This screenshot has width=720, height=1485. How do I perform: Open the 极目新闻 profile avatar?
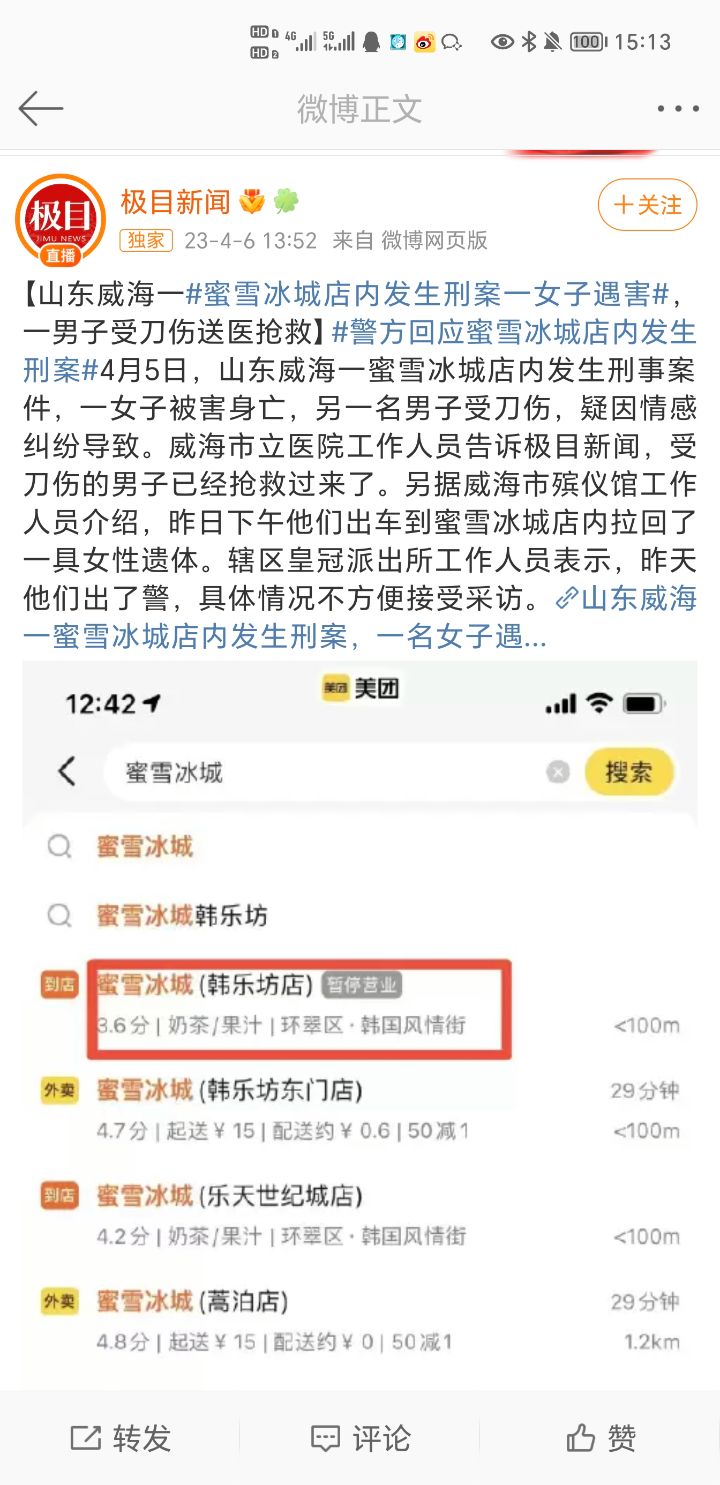(x=60, y=219)
